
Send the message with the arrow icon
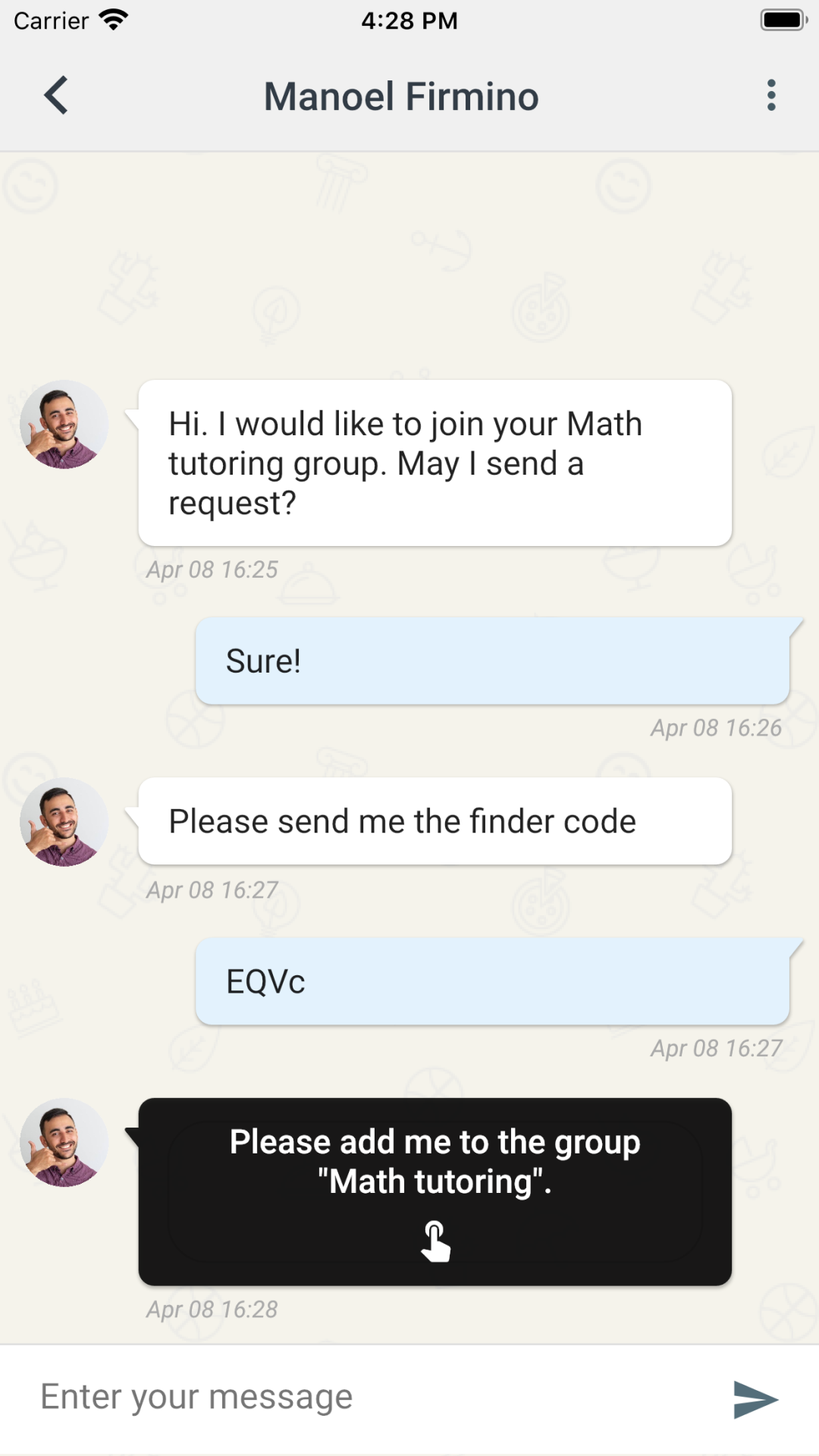(x=755, y=1399)
